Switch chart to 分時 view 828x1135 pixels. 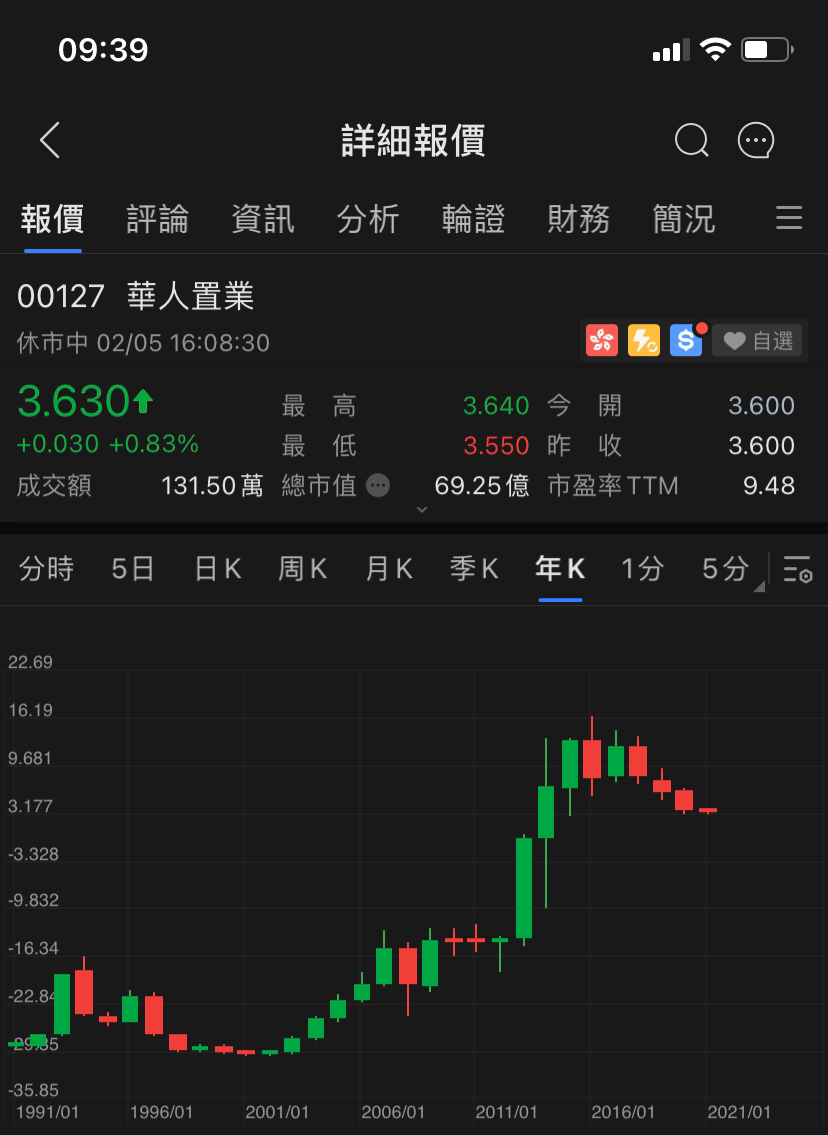(47, 569)
